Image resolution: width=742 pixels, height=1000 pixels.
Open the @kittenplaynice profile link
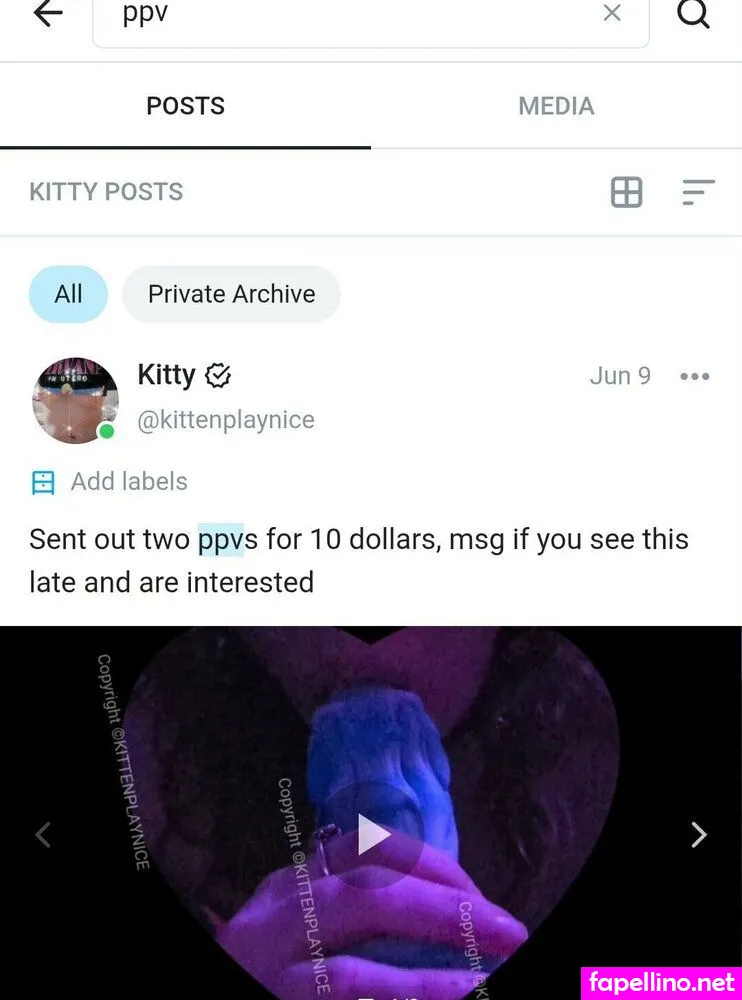[x=226, y=420]
